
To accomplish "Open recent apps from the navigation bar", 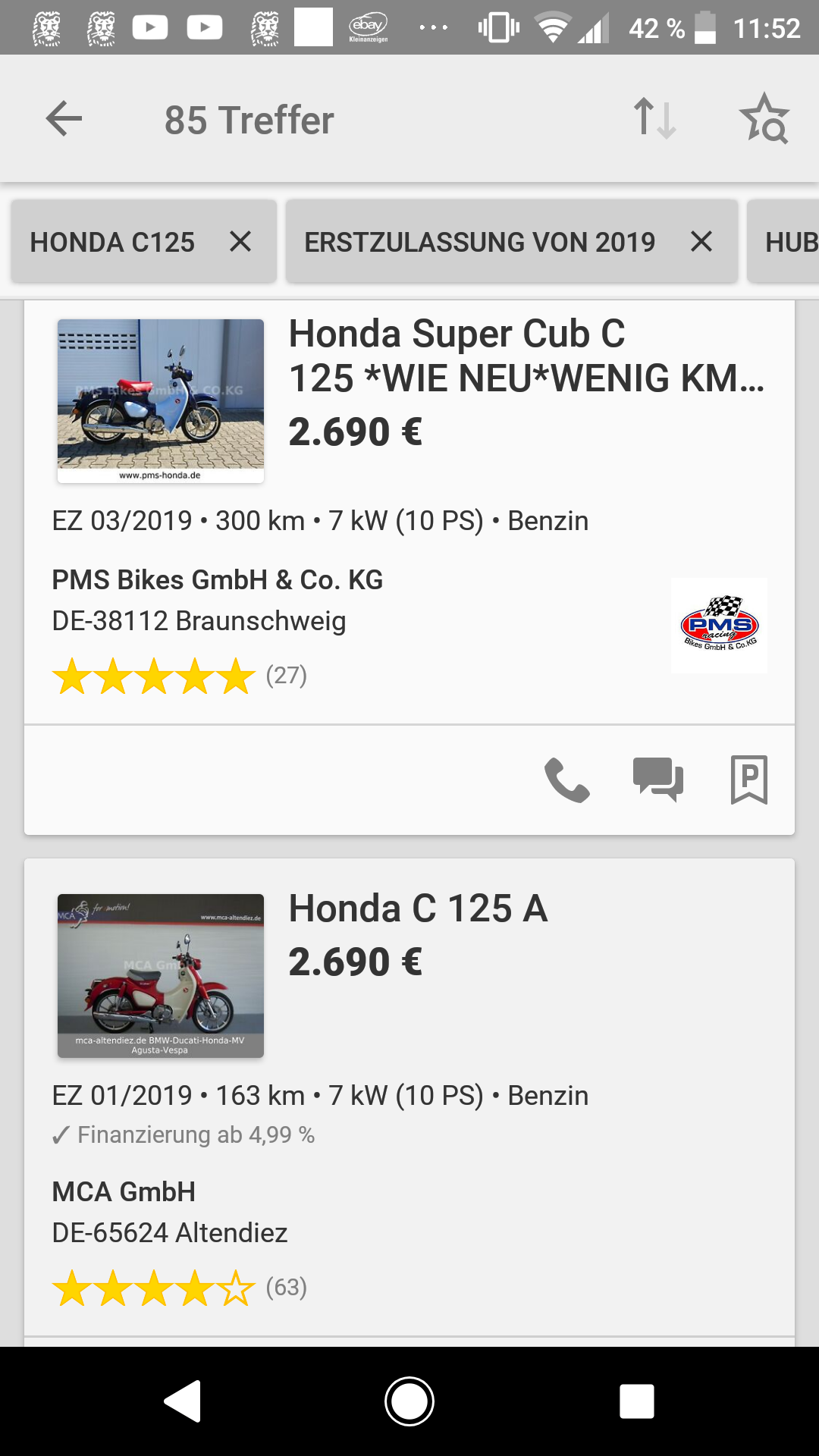I will click(x=636, y=1401).
